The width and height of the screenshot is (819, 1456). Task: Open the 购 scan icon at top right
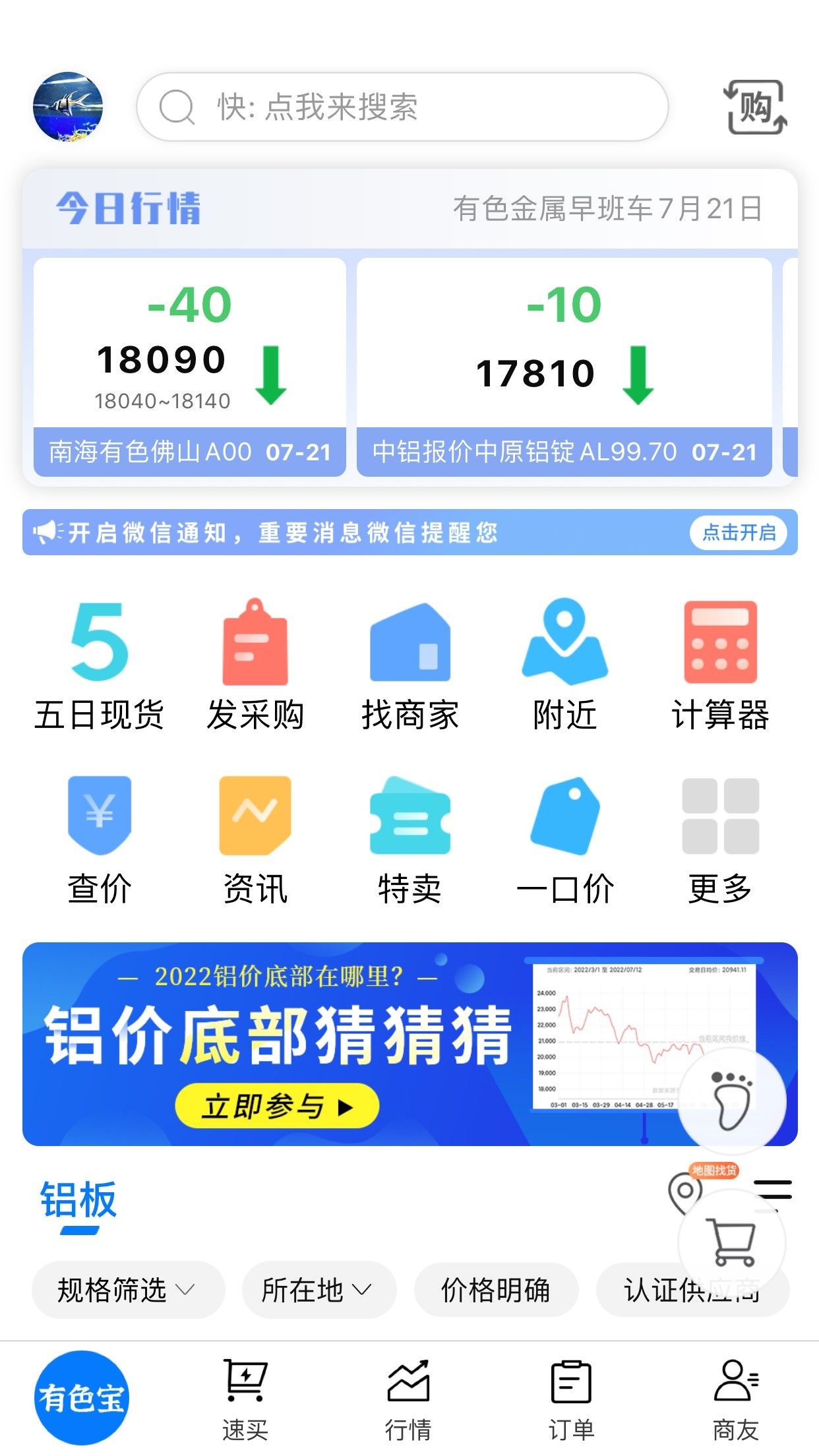(756, 107)
